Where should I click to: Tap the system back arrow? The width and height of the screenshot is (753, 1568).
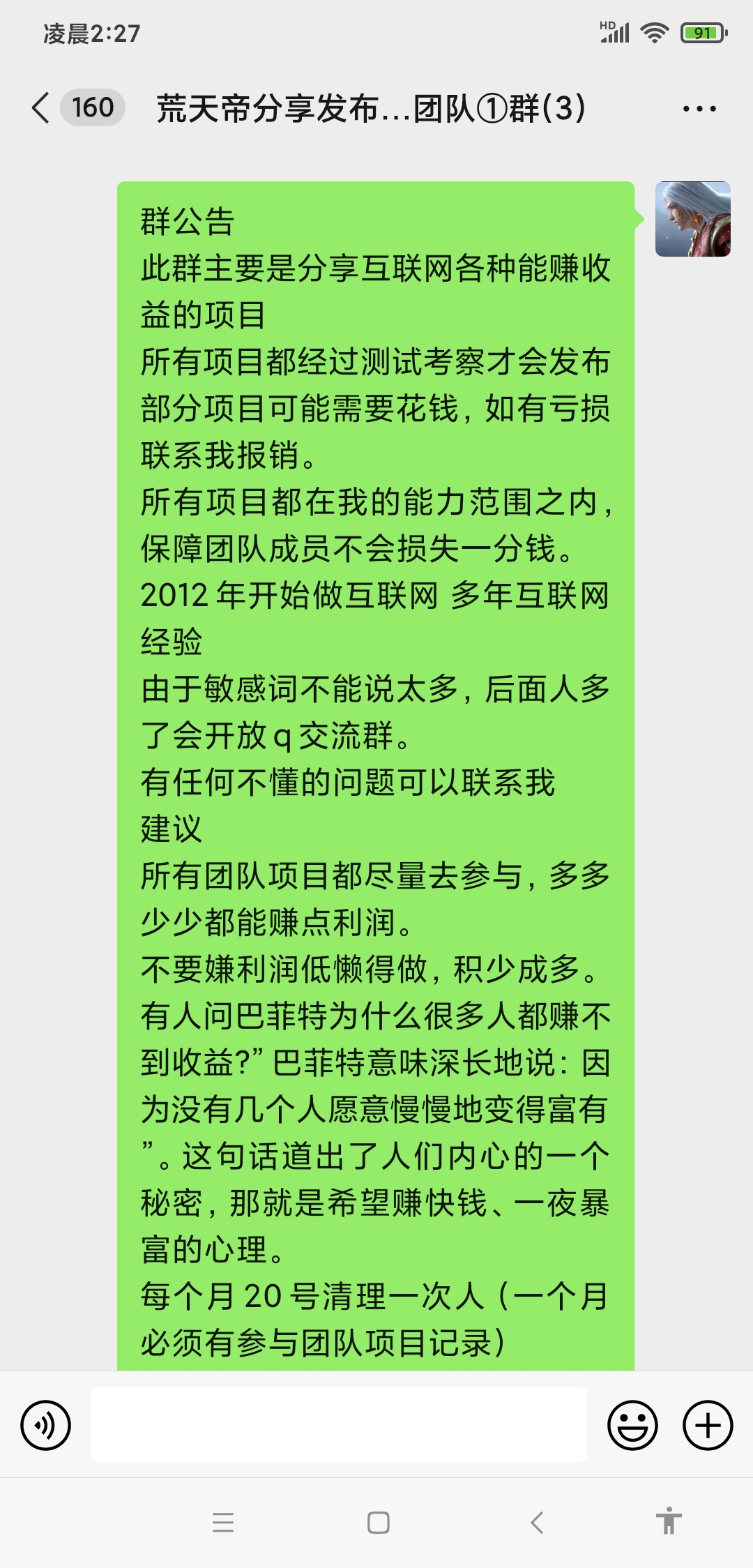(536, 1522)
